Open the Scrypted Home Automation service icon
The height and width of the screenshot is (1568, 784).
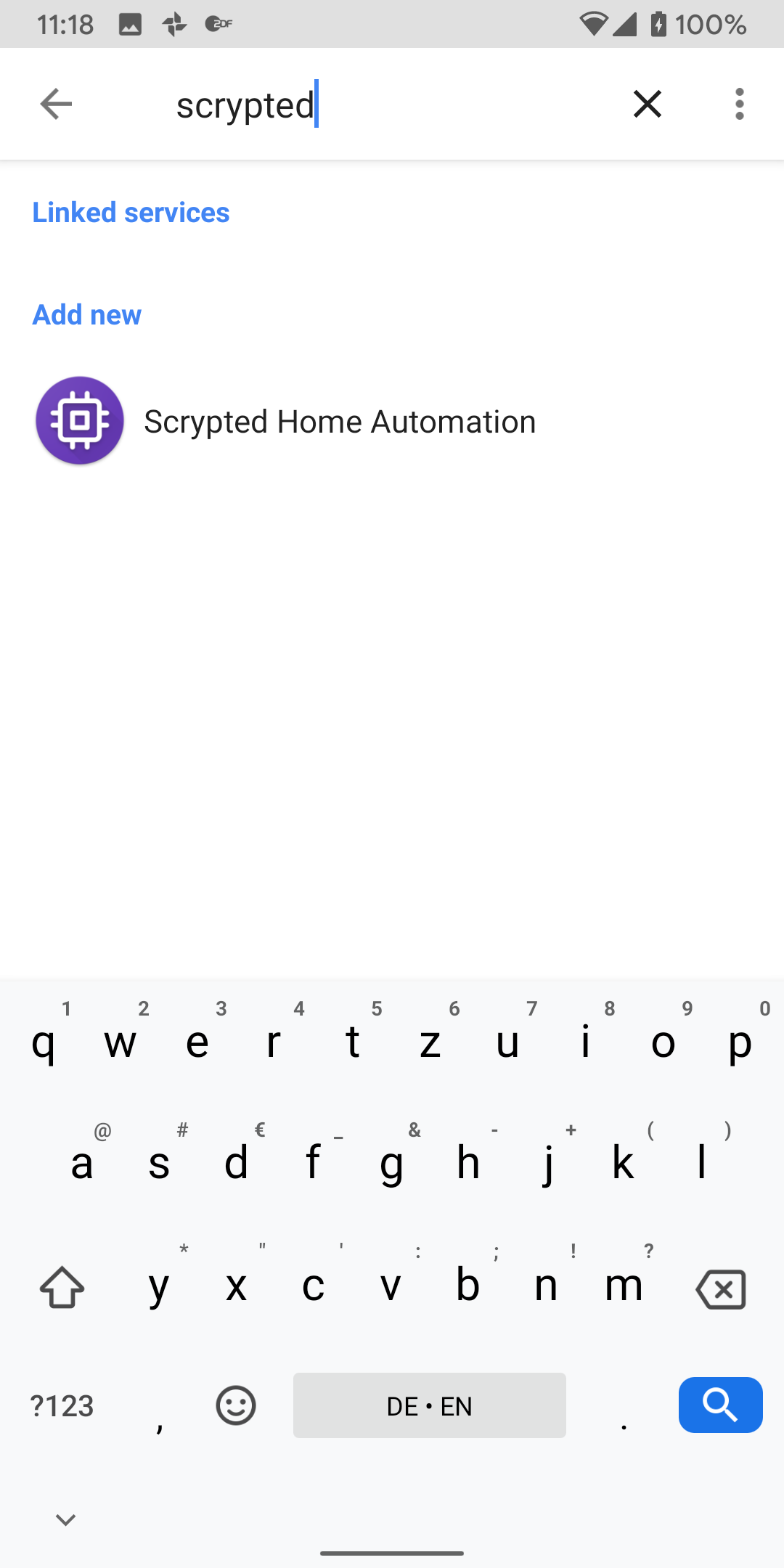tap(80, 420)
